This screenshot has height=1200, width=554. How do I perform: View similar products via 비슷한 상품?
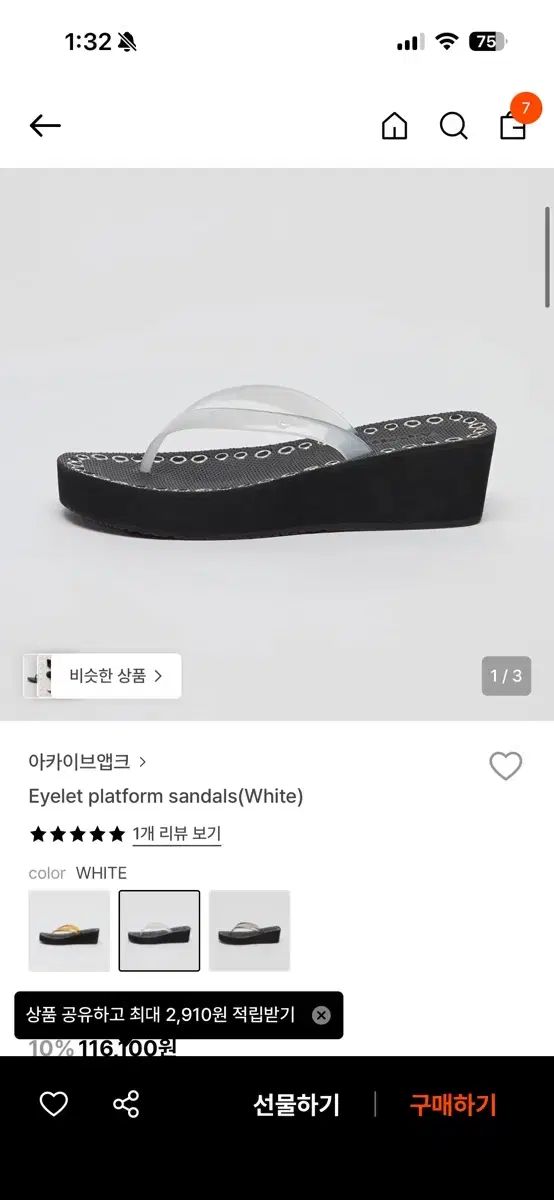102,676
